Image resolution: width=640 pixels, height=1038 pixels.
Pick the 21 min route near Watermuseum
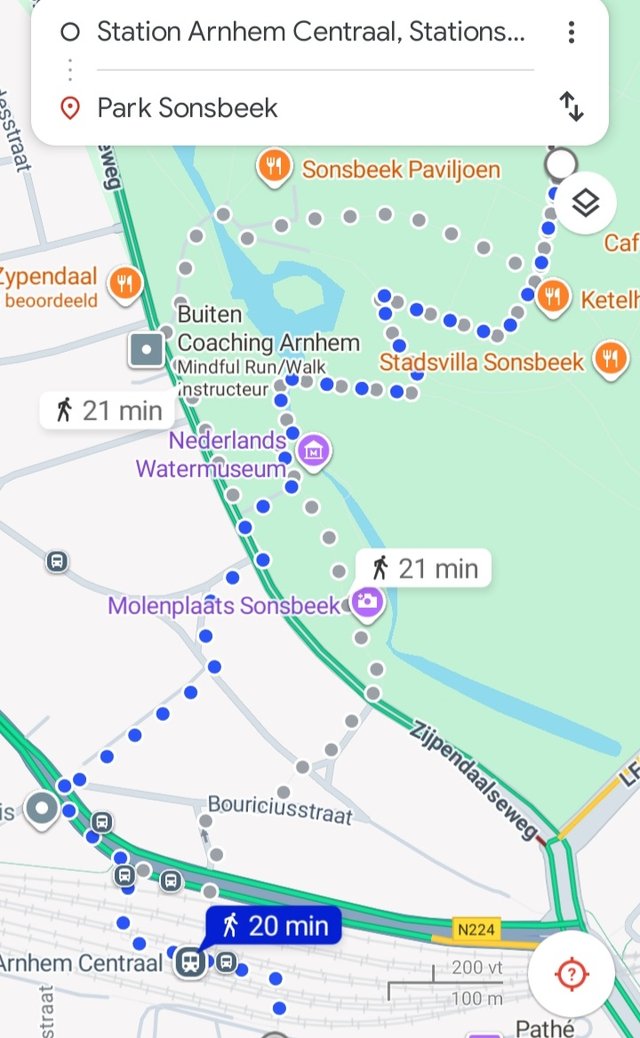108,409
